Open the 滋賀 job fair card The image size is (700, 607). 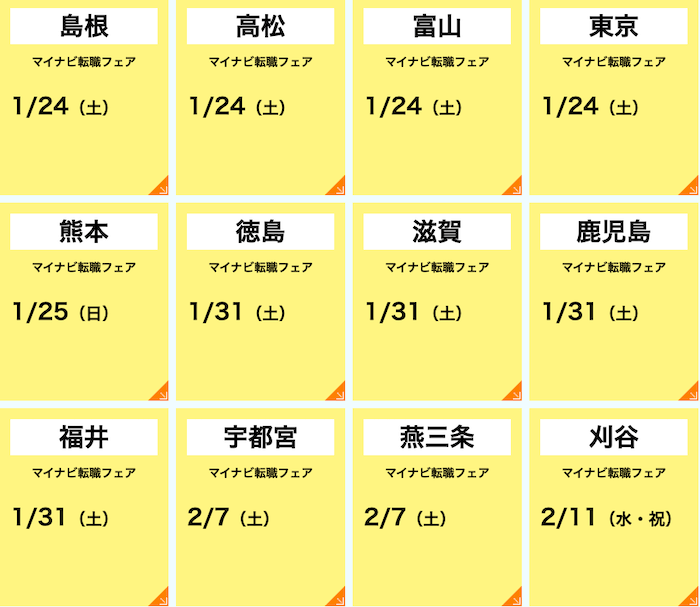[437, 303]
